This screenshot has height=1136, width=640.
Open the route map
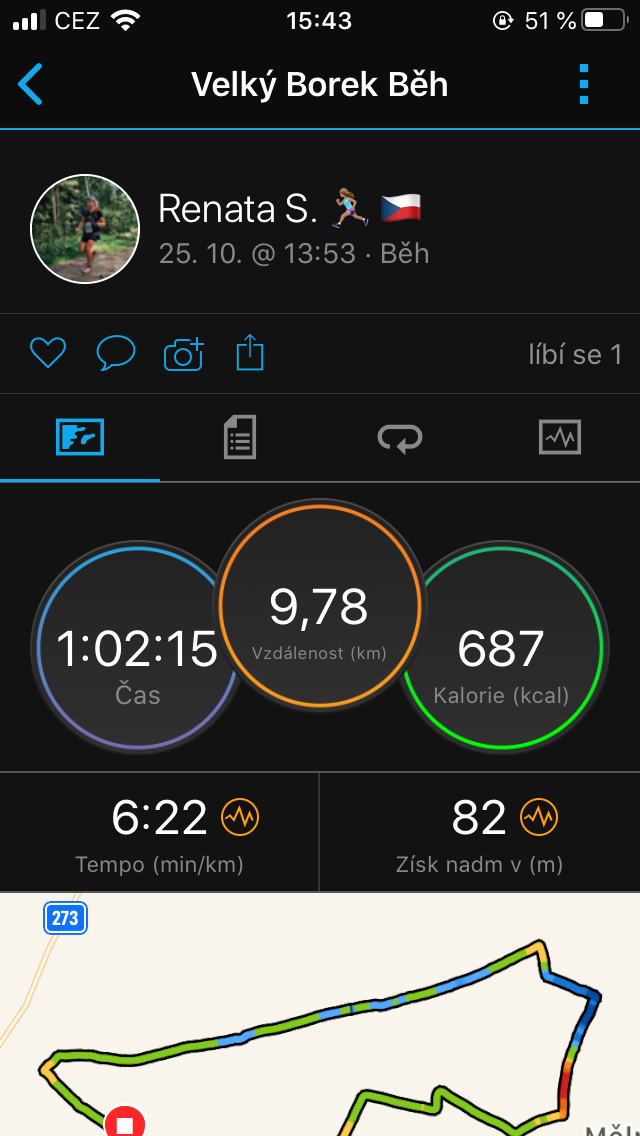[320, 1014]
